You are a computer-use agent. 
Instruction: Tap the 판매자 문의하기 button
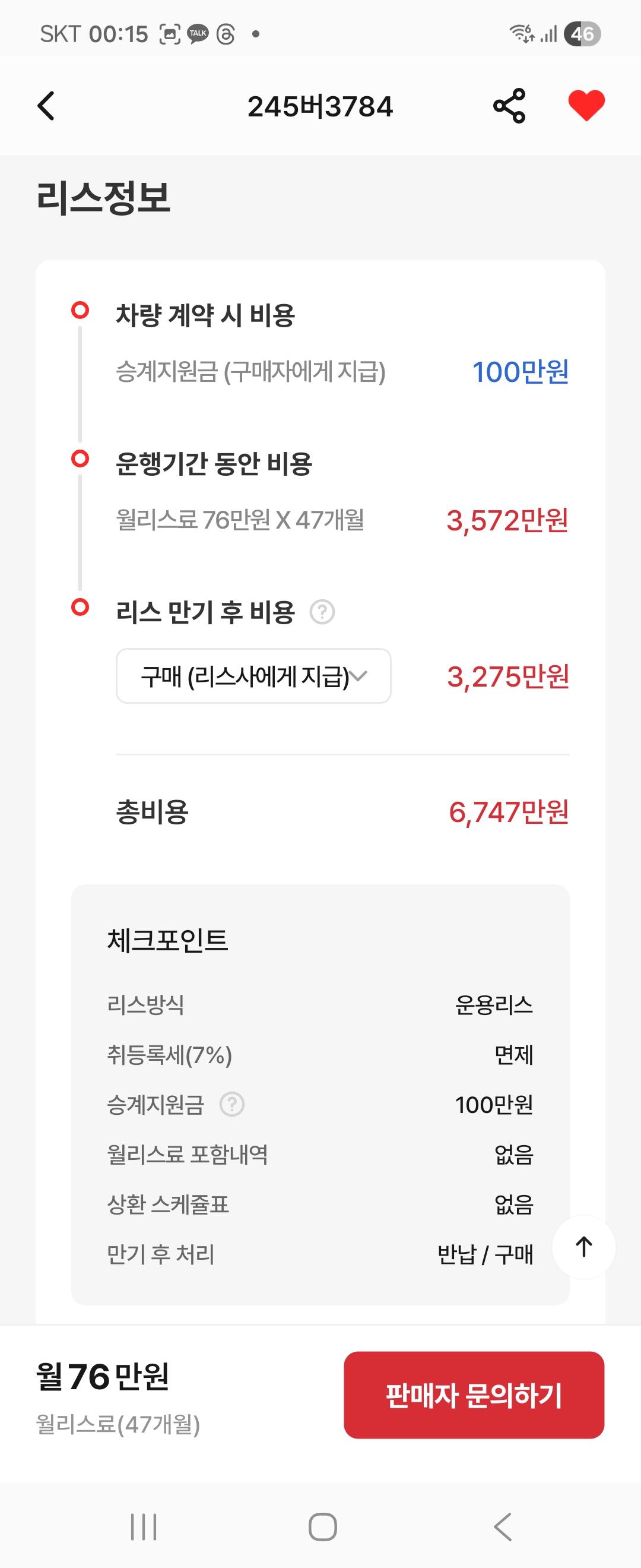[x=475, y=1398]
